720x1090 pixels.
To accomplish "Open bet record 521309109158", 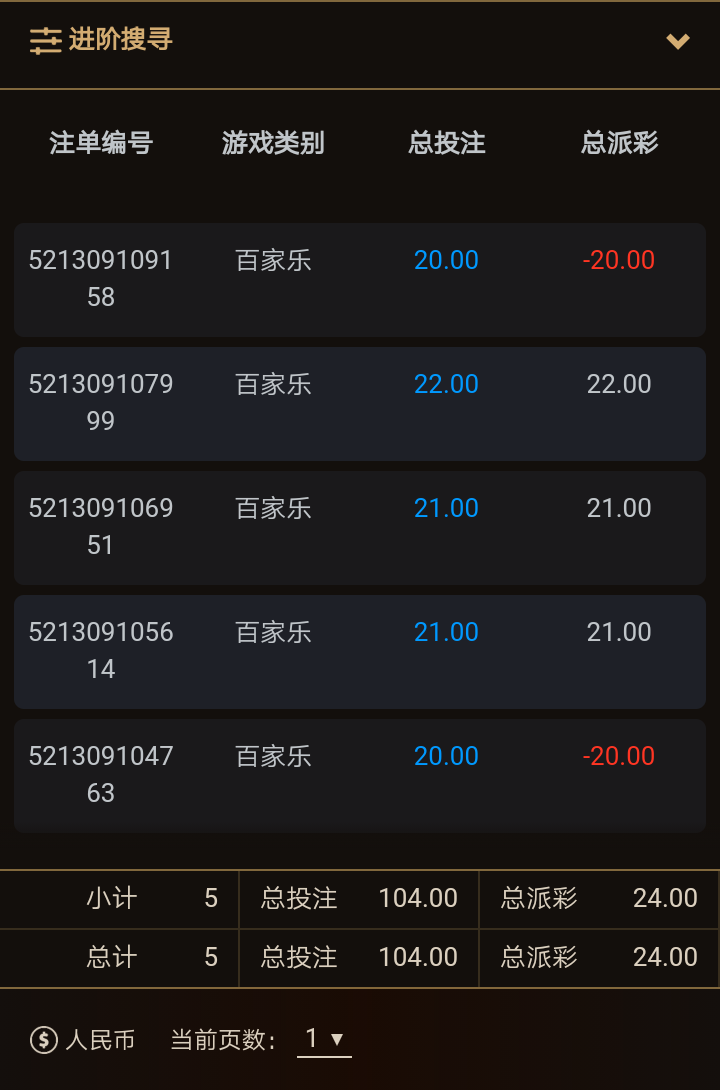I will point(101,279).
